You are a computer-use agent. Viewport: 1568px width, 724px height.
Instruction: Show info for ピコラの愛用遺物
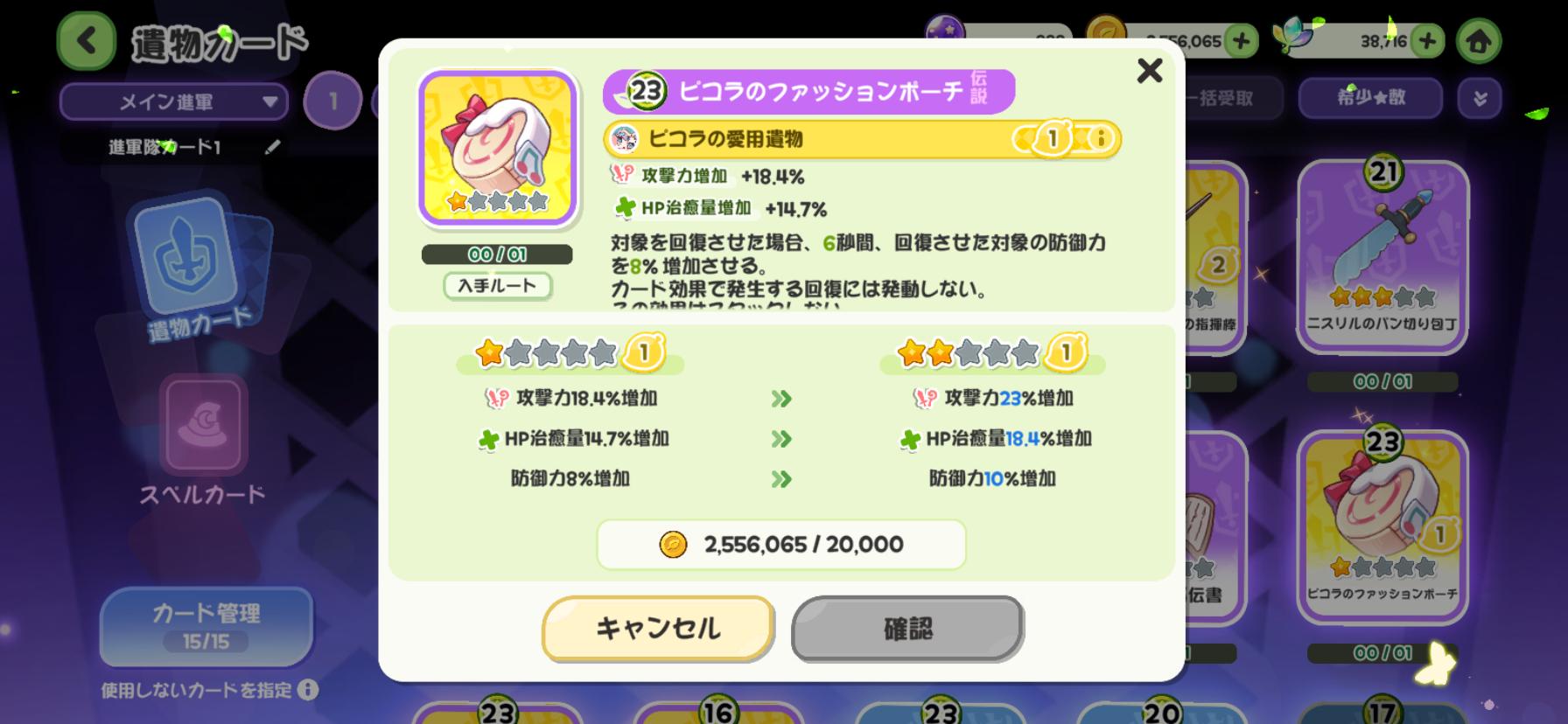pos(1100,138)
